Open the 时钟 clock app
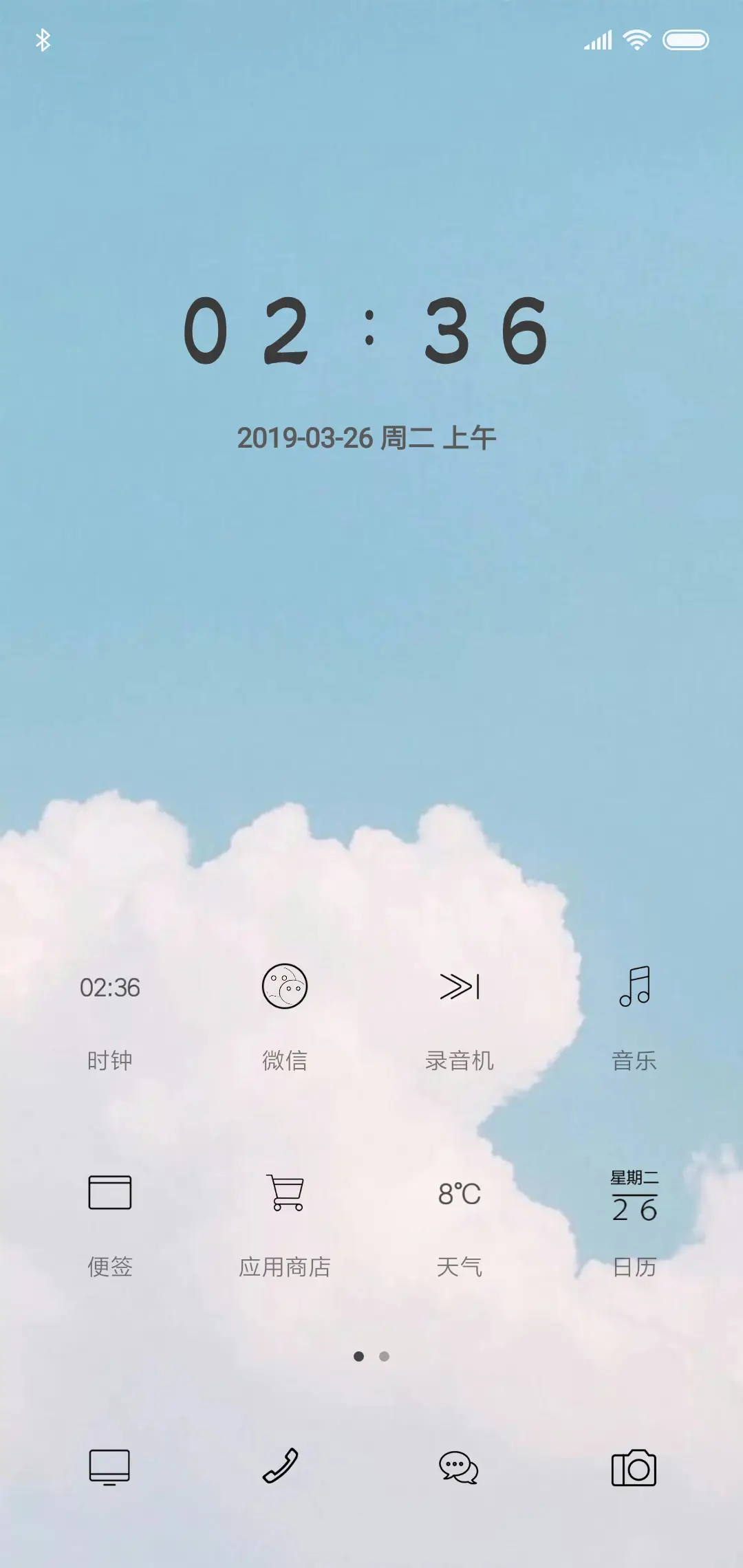This screenshot has width=743, height=1568. click(x=110, y=988)
